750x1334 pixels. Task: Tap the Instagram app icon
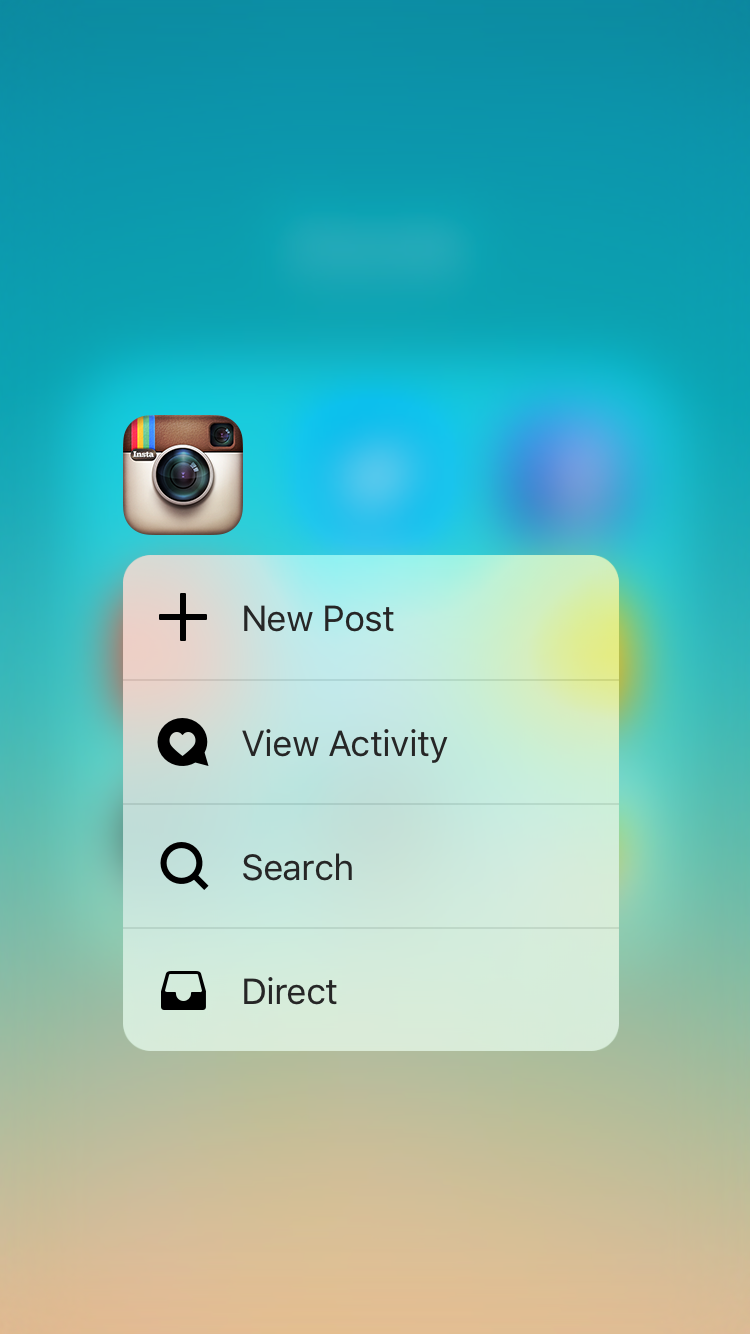[183, 475]
